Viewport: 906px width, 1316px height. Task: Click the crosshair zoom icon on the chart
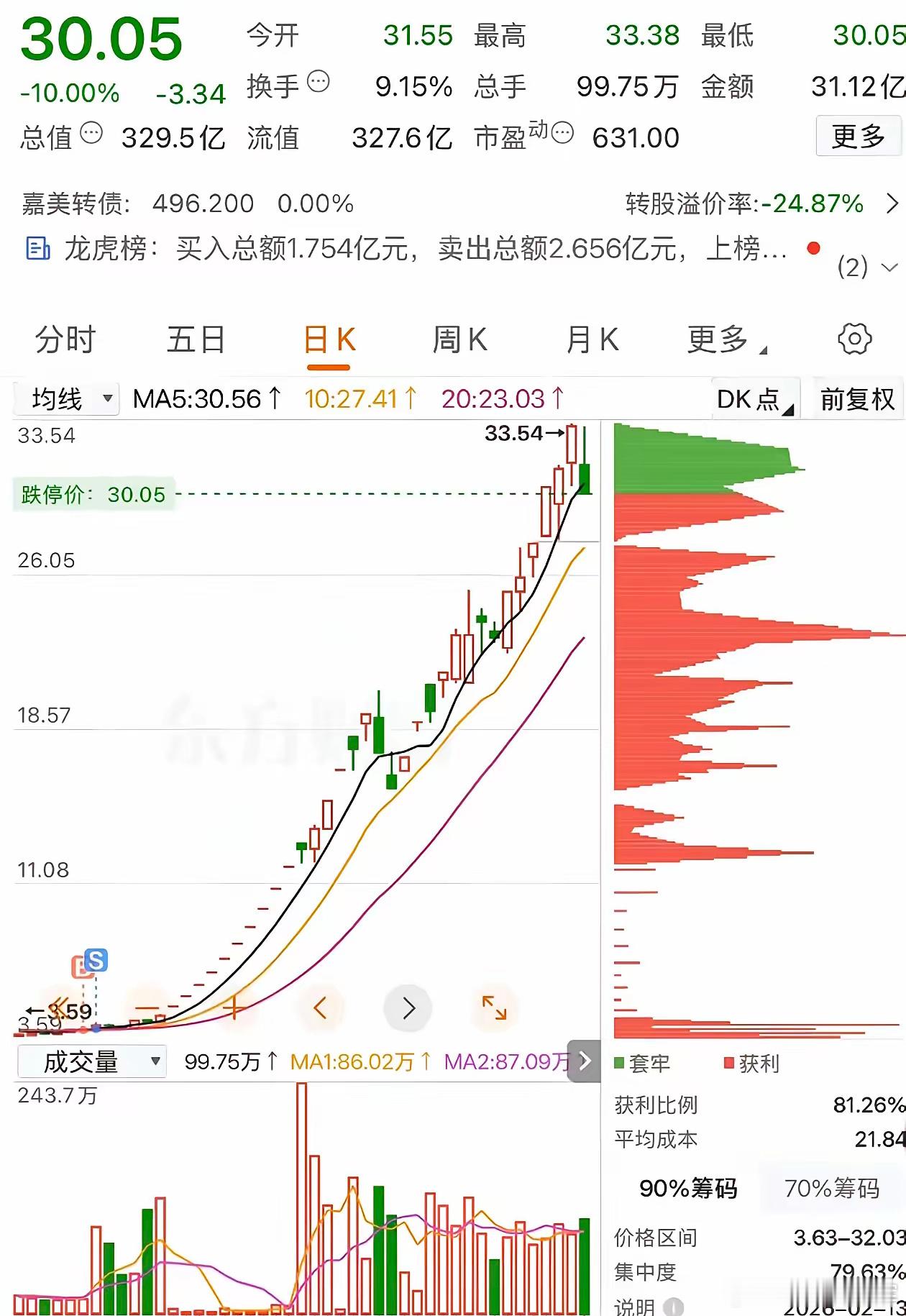click(234, 1008)
